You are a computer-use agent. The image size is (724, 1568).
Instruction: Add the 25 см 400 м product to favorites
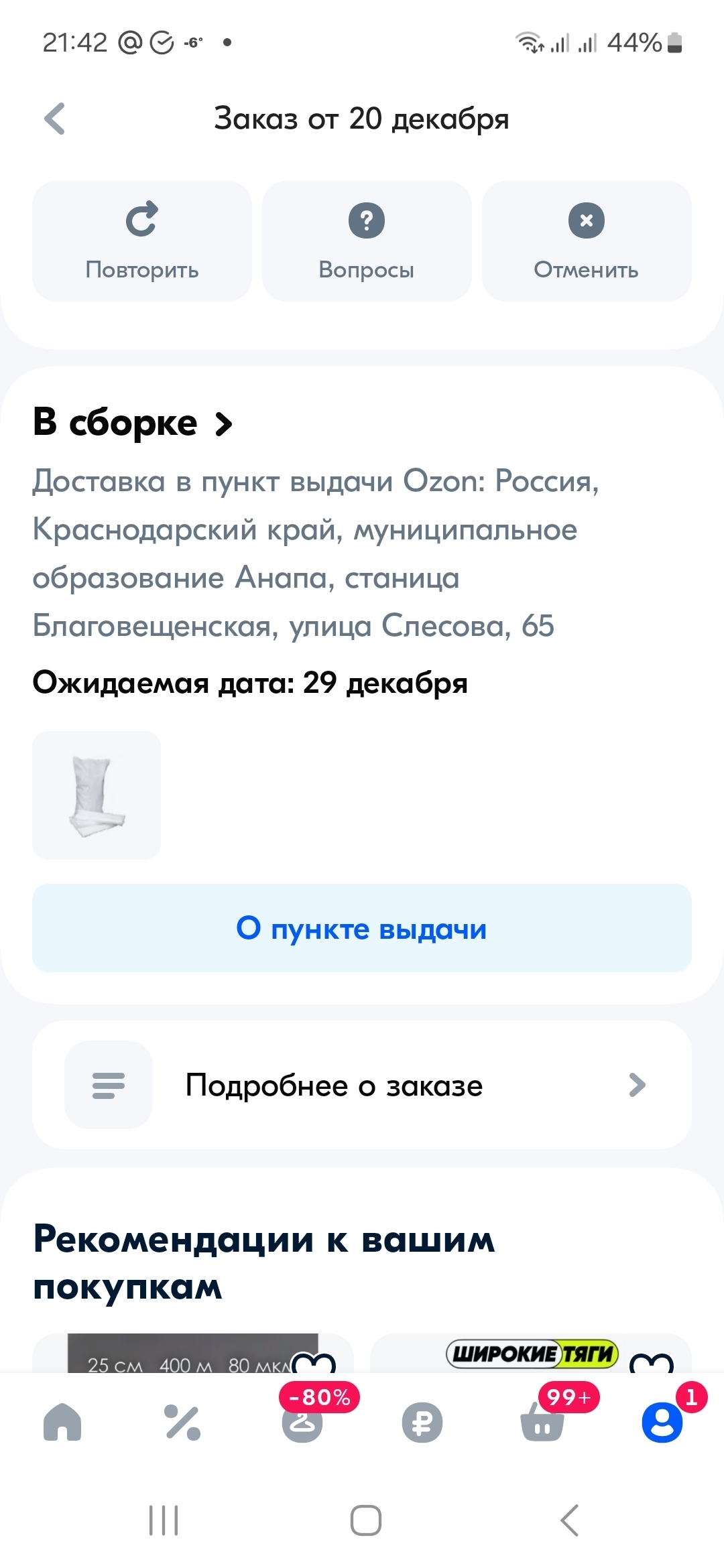[314, 1363]
